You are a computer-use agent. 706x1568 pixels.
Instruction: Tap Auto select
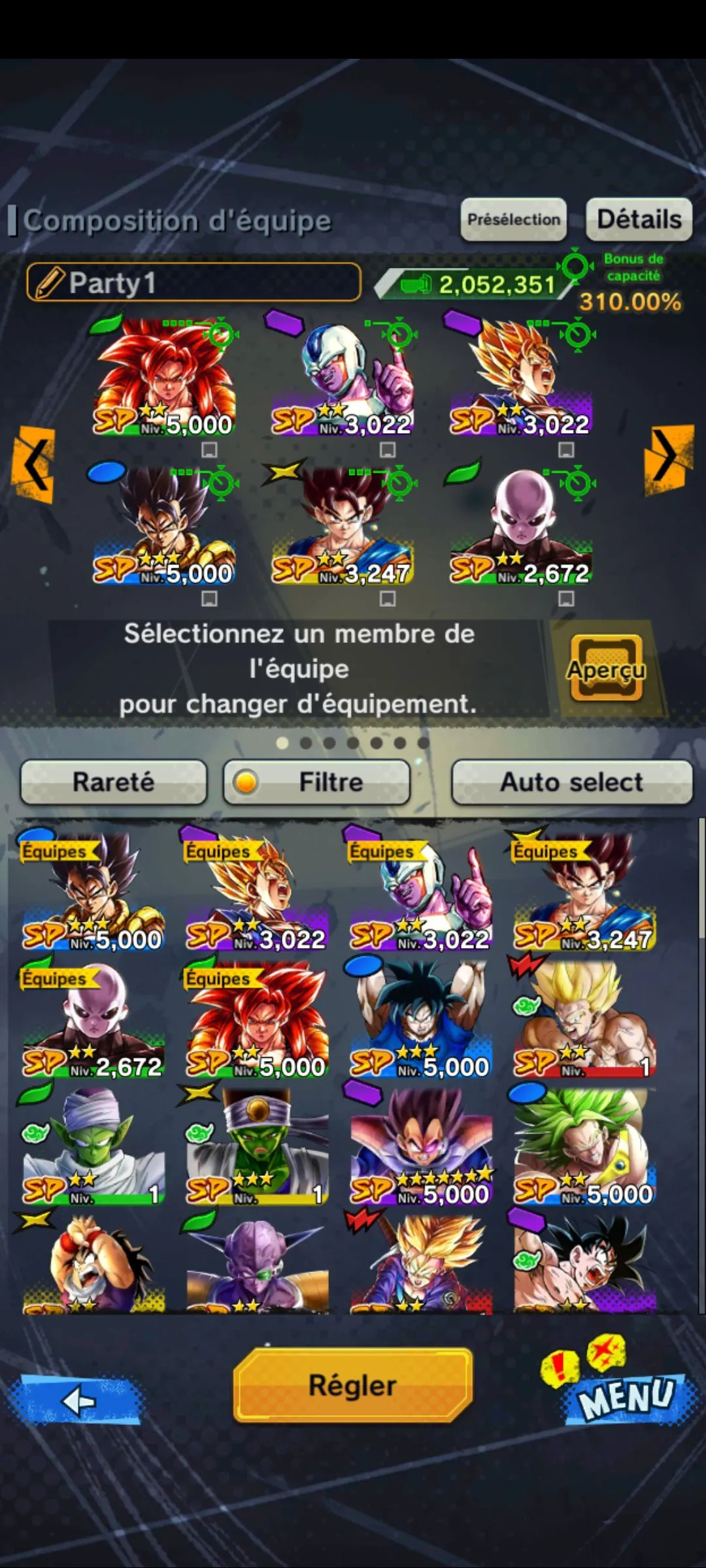coord(571,782)
